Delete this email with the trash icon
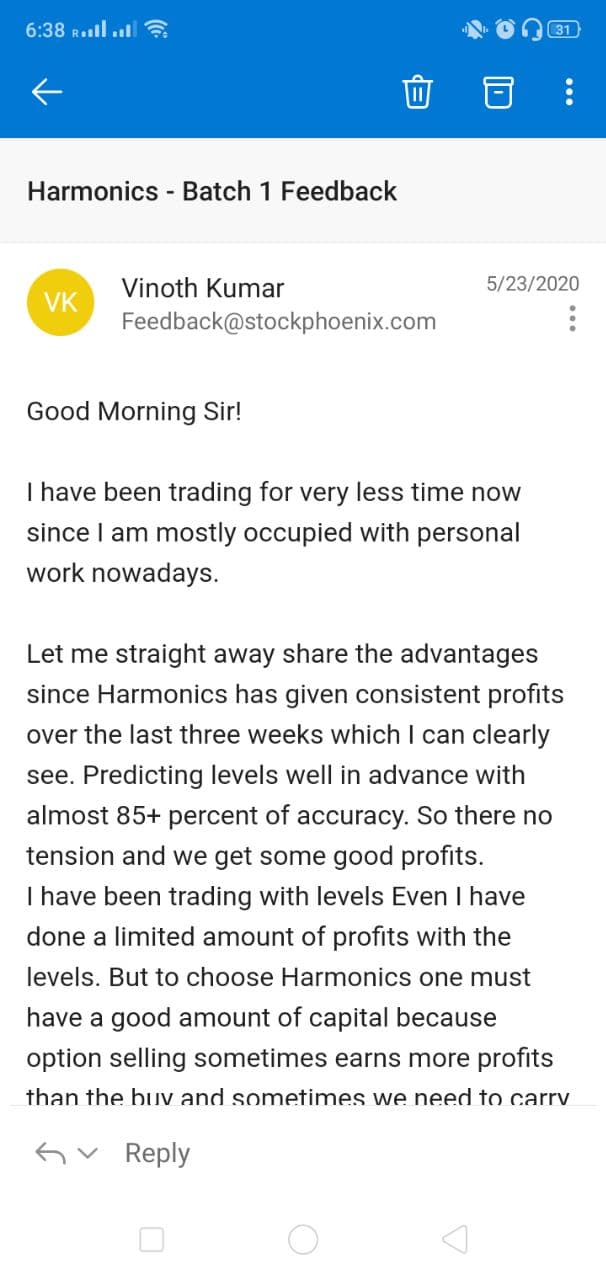The image size is (606, 1280). [417, 92]
